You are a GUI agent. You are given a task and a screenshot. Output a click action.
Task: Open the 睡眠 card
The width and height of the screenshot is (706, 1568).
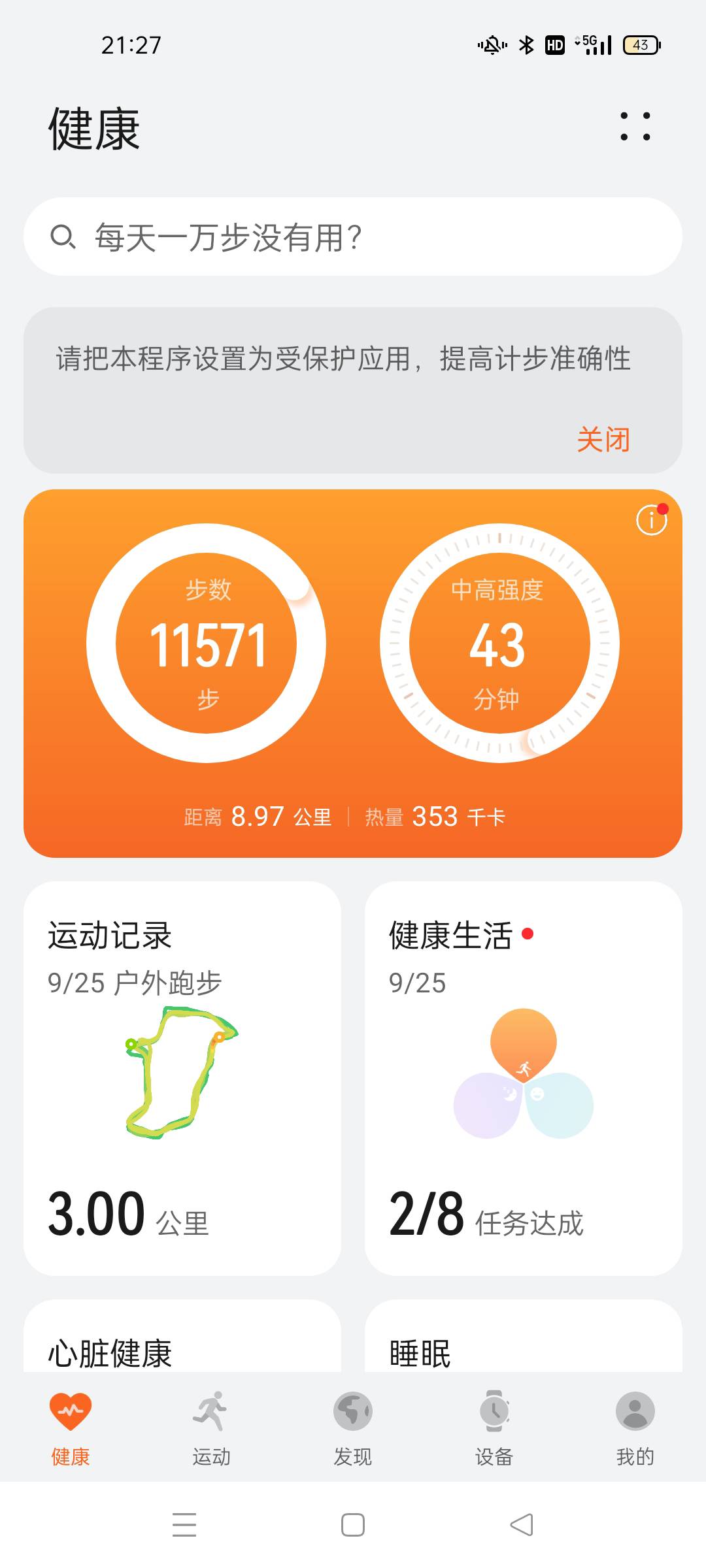tap(523, 1346)
